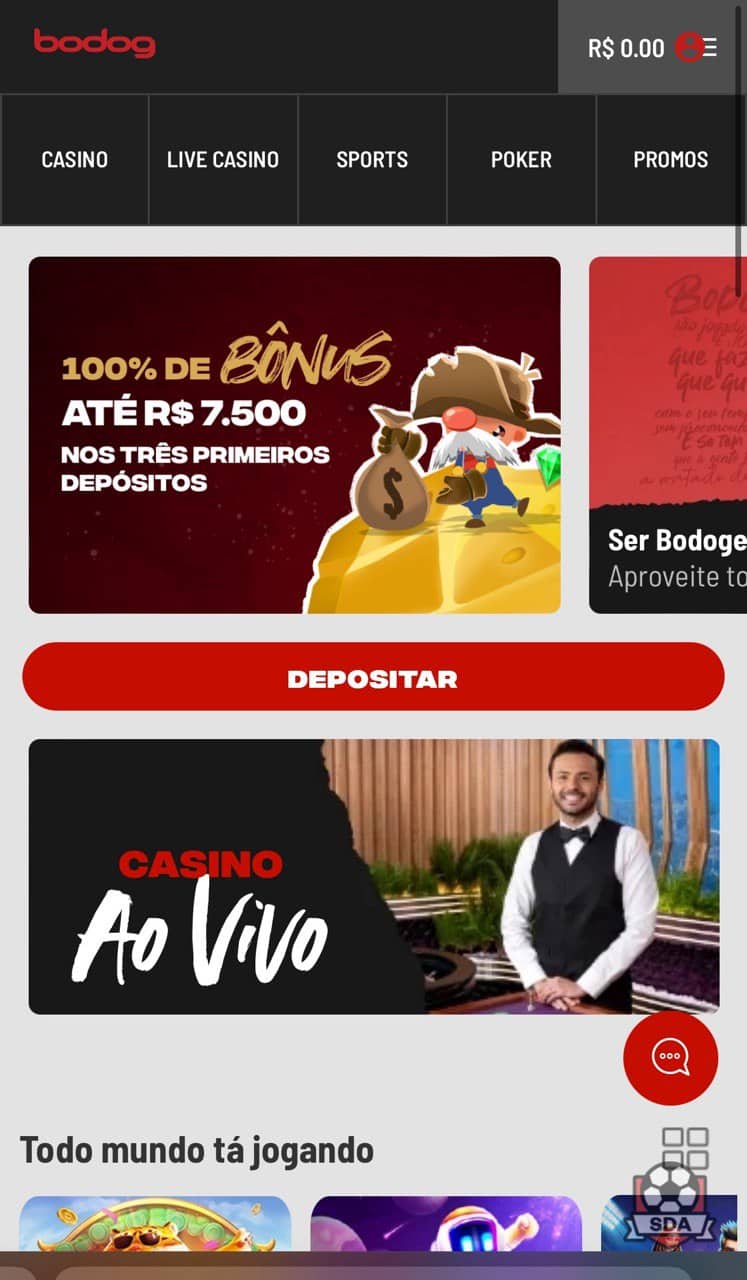
Task: Select the Poker tab
Action: coord(521,159)
